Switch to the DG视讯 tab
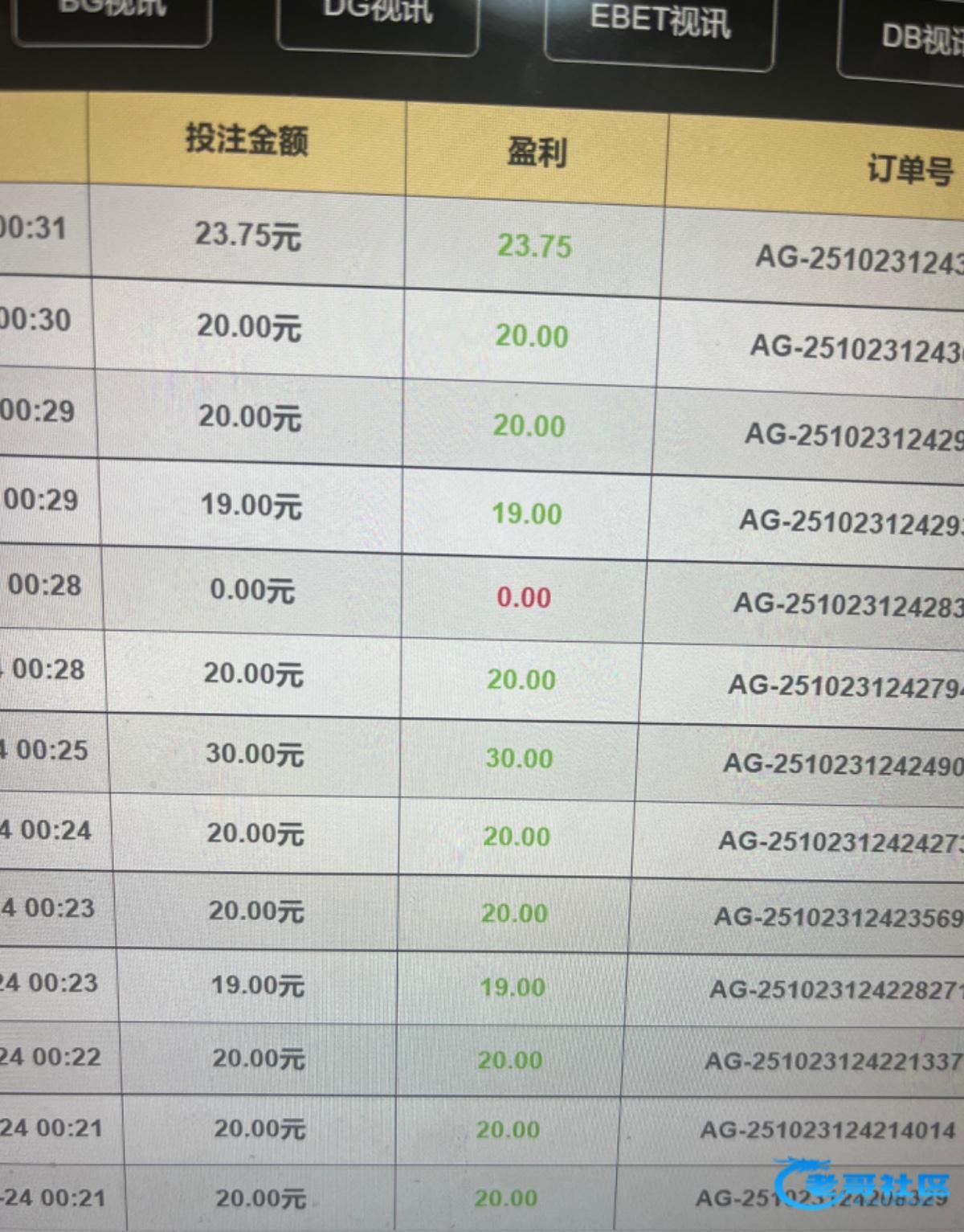Screen dimensions: 964x1232 coord(378,18)
